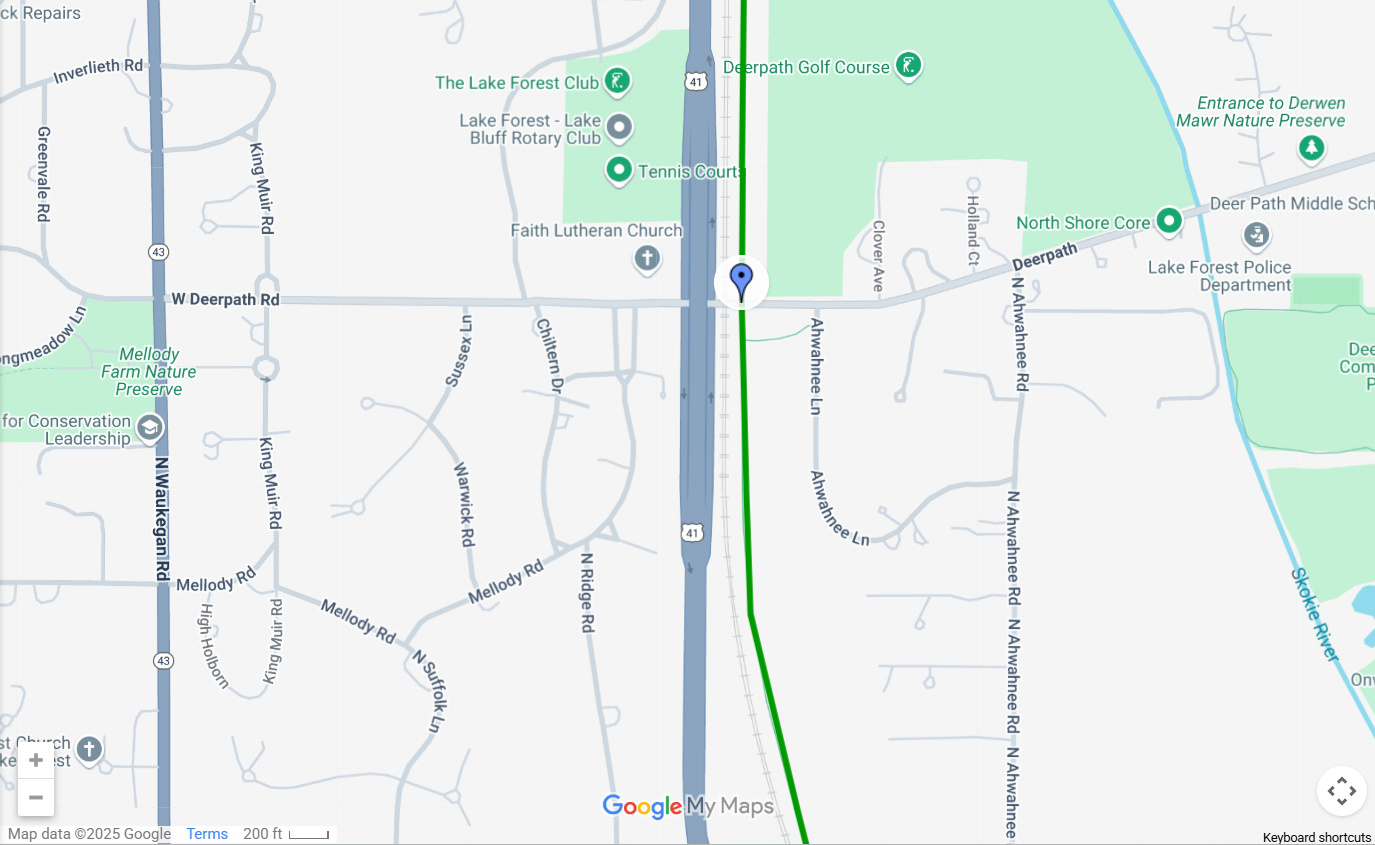
Task: Tap the blue pin on Deerpath
Action: tap(741, 281)
